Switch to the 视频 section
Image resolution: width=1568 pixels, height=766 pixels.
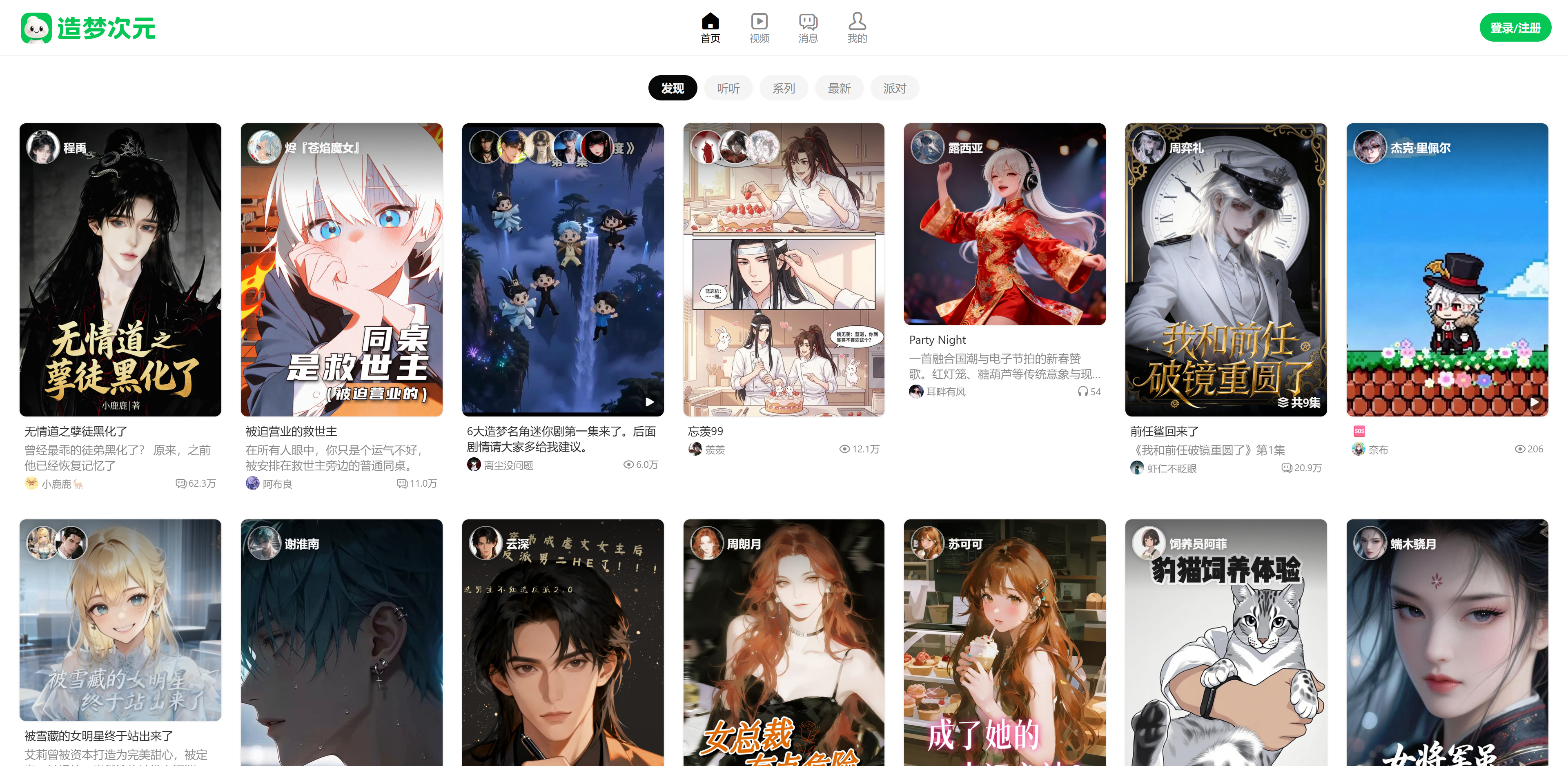(x=759, y=28)
